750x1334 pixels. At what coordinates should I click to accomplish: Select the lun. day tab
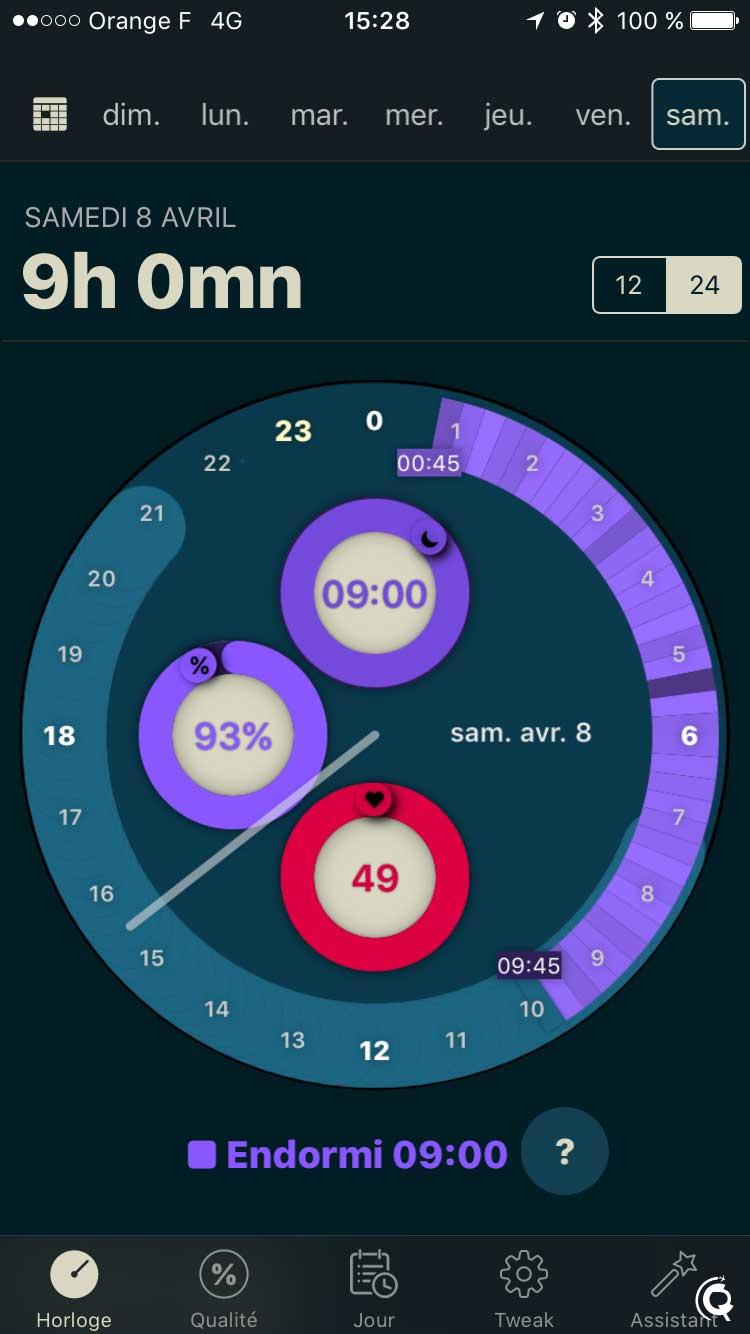[225, 115]
